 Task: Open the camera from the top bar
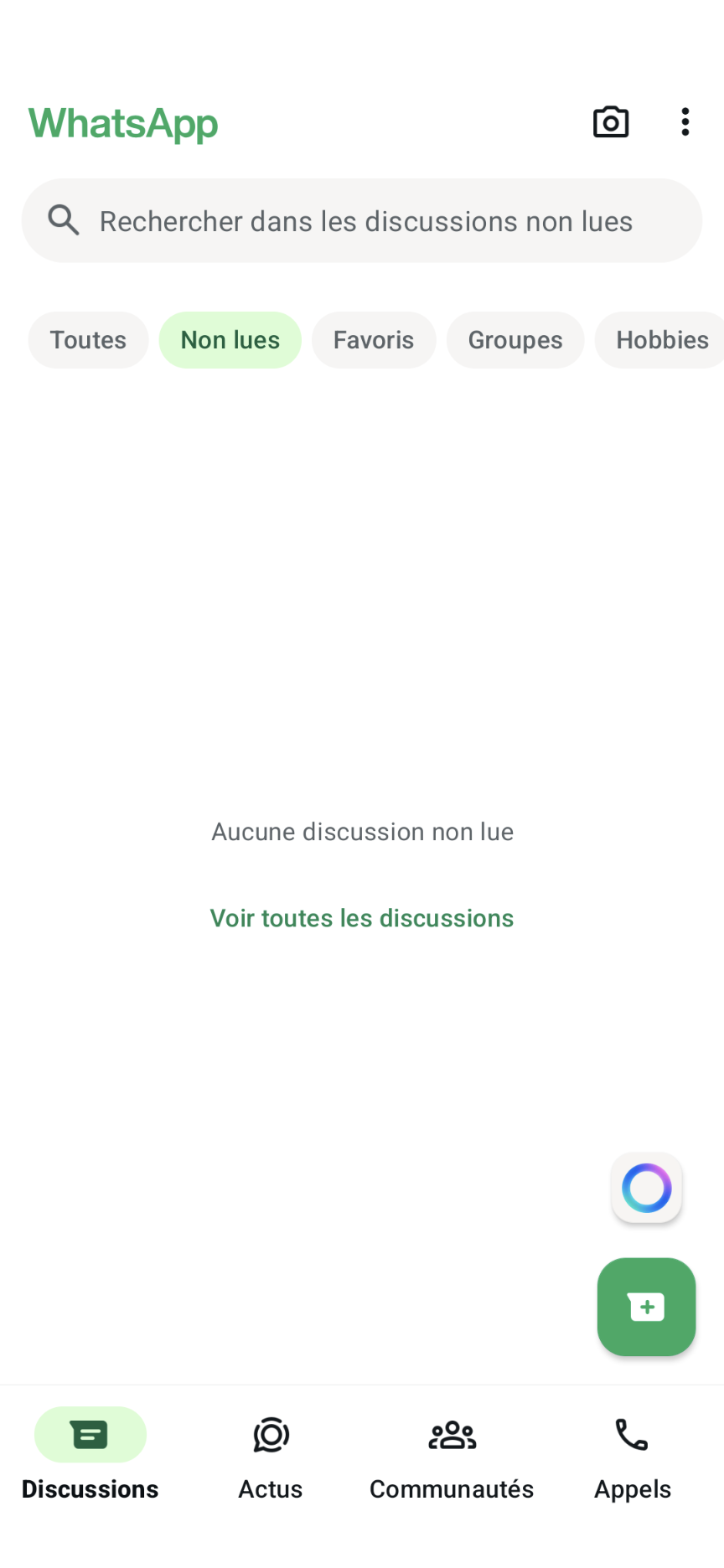(x=611, y=122)
